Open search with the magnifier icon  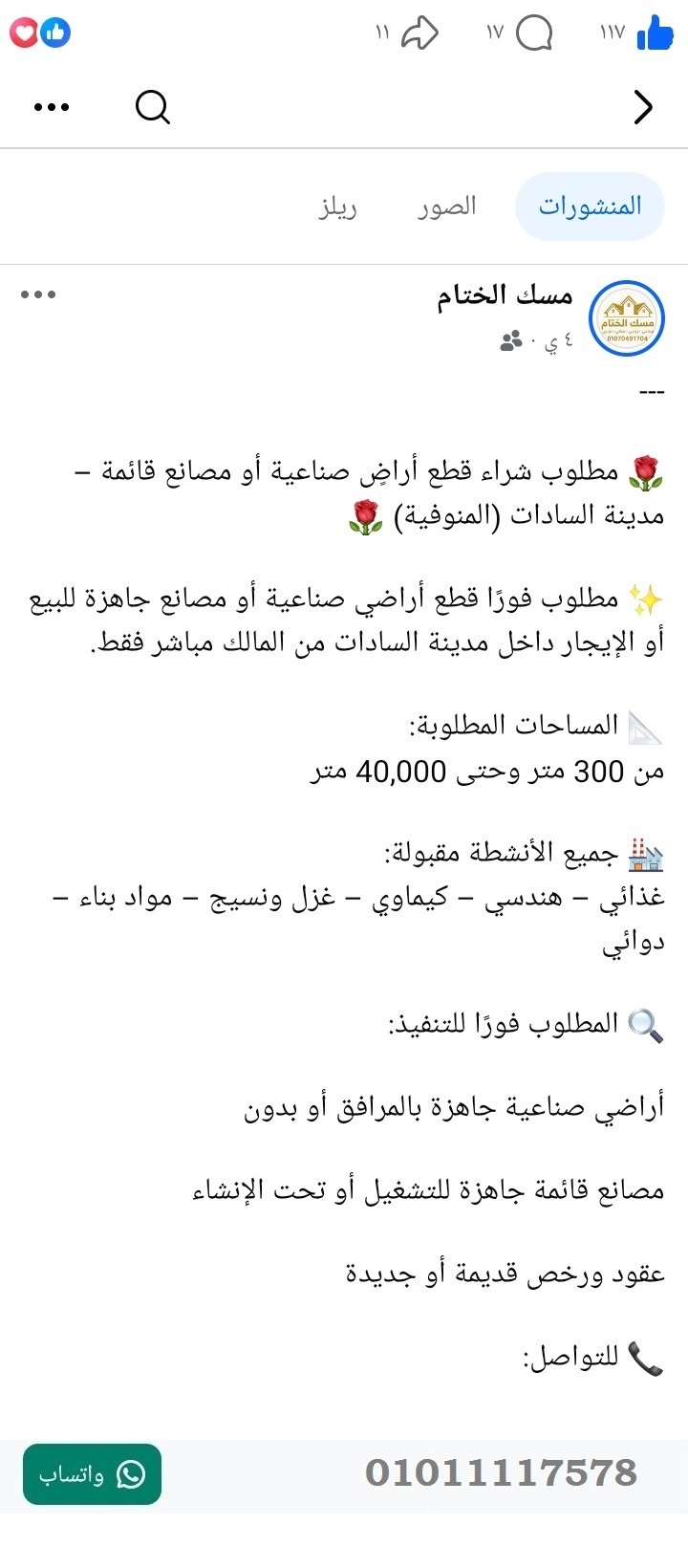tap(153, 107)
